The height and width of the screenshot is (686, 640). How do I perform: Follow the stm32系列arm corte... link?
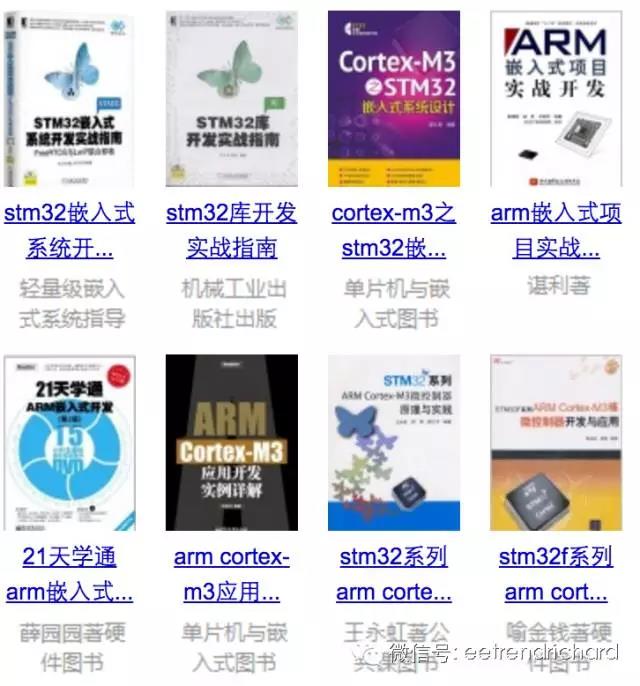tap(394, 574)
